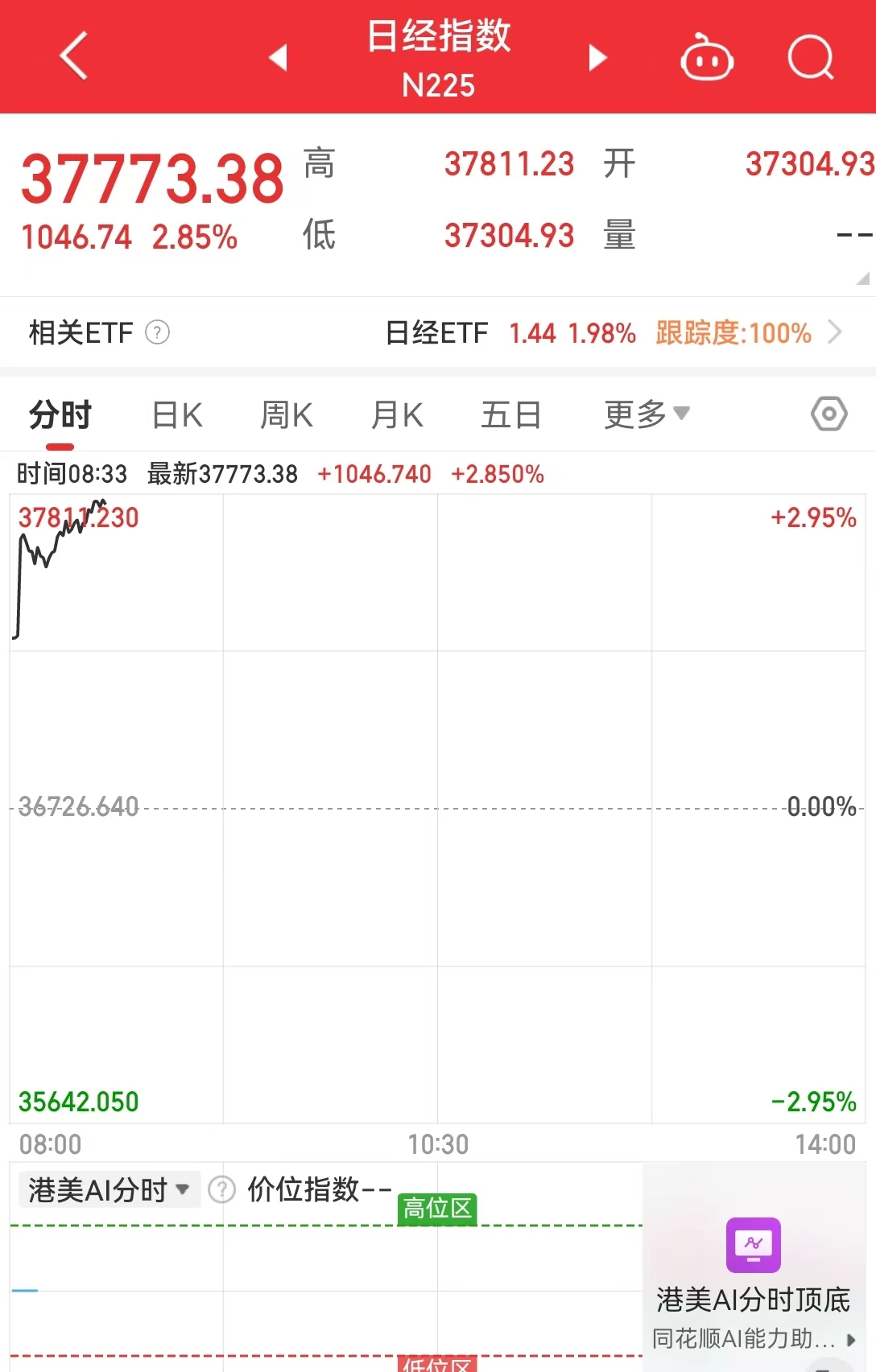Image resolution: width=876 pixels, height=1372 pixels.
Task: Expand the quote details corner triangle
Action: pos(862,278)
